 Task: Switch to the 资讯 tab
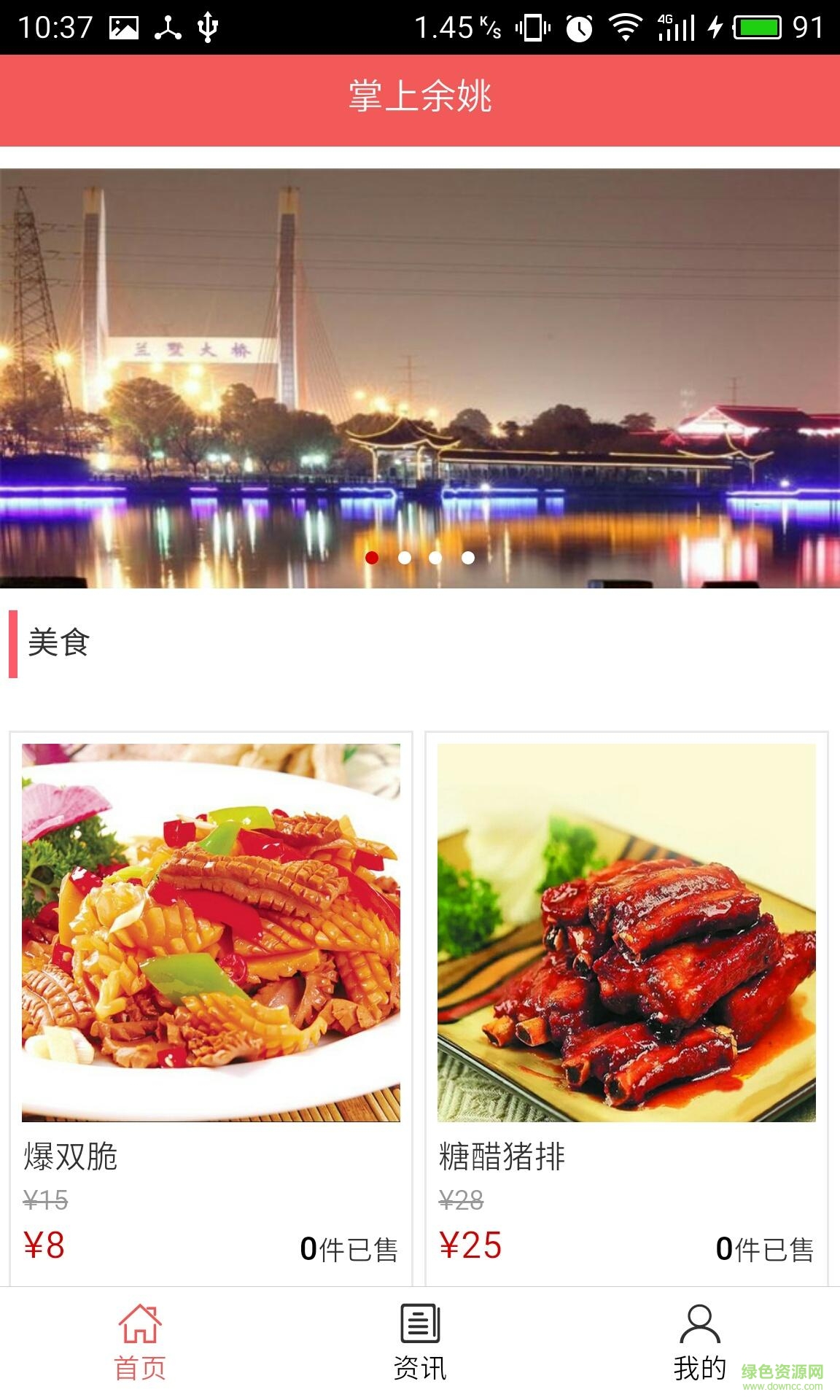tap(420, 1343)
